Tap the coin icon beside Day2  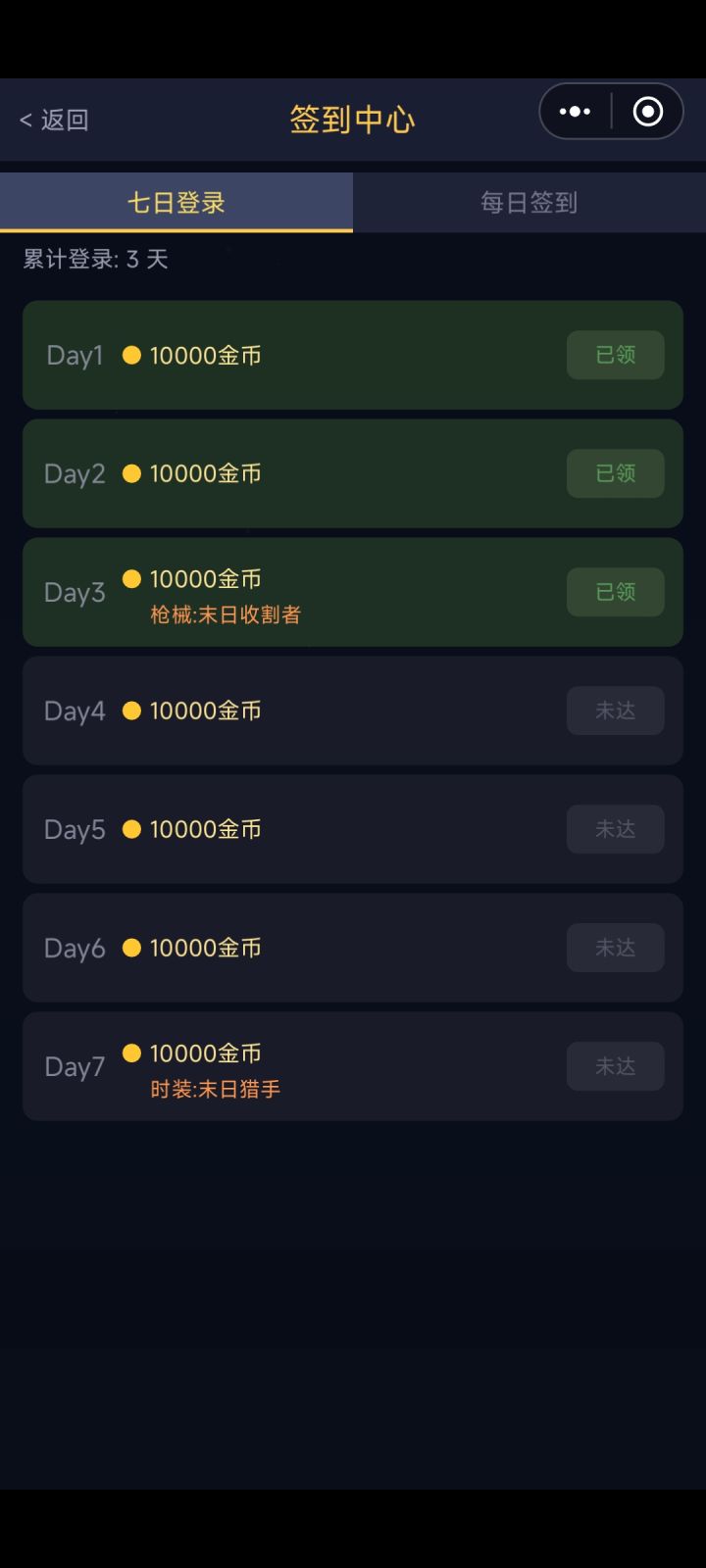(130, 473)
